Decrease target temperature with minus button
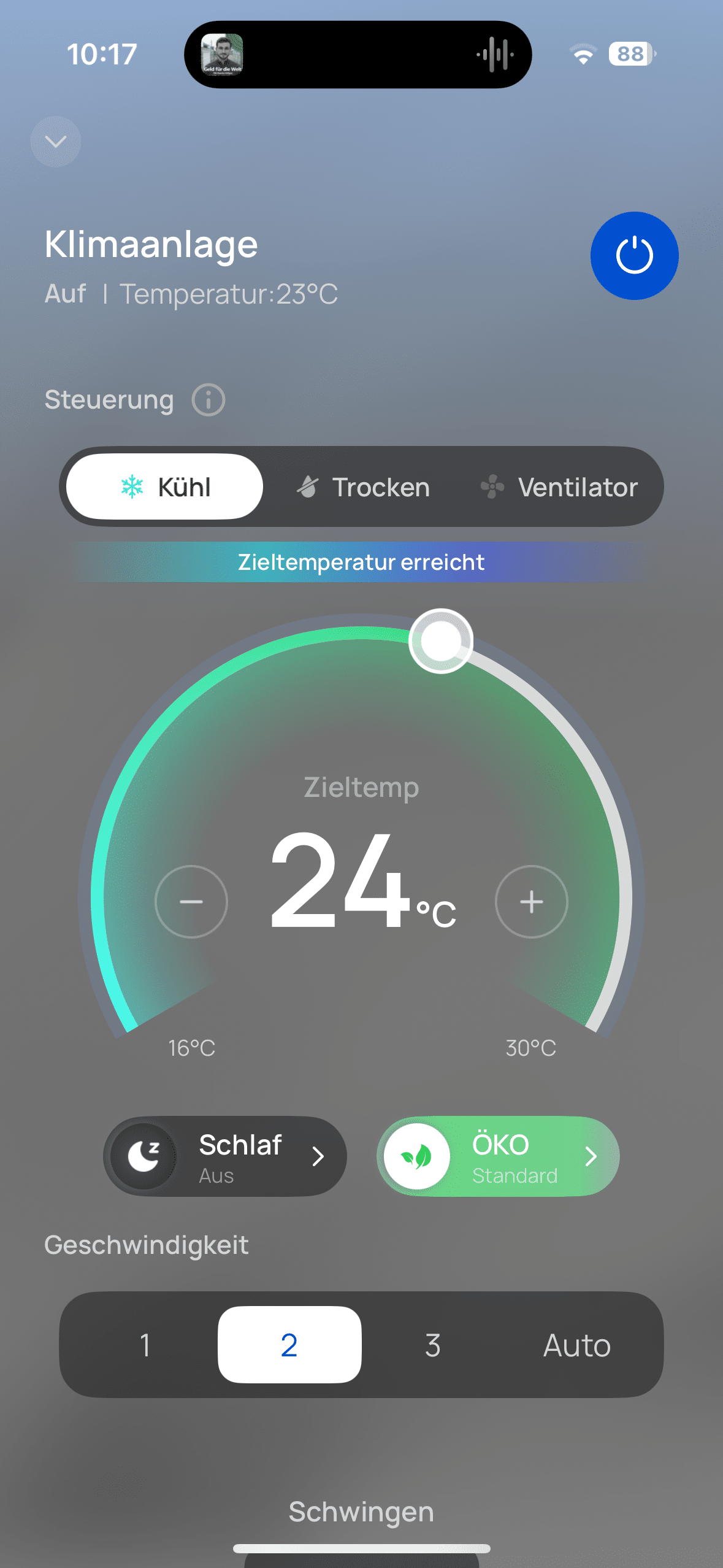723x1568 pixels. [191, 902]
